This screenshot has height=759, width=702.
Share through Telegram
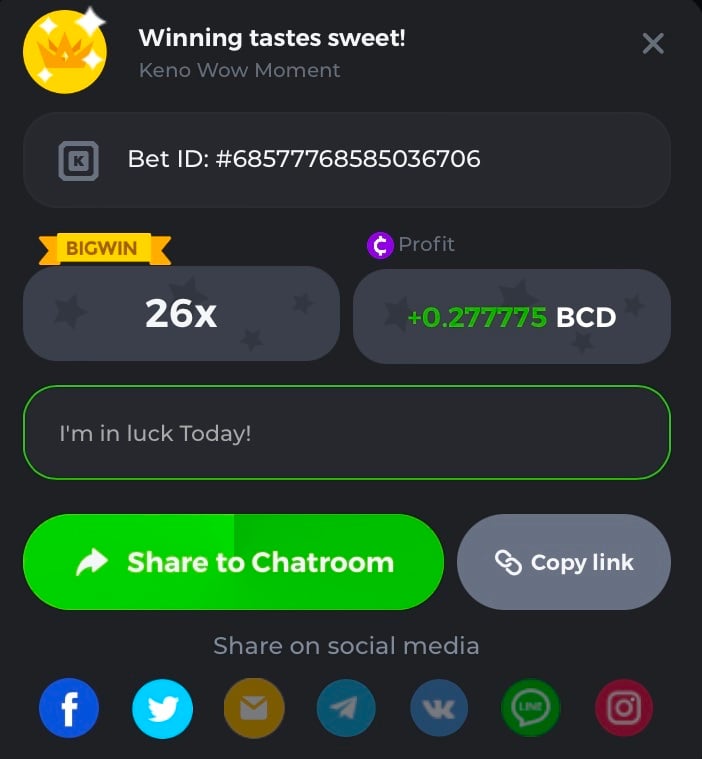click(346, 709)
